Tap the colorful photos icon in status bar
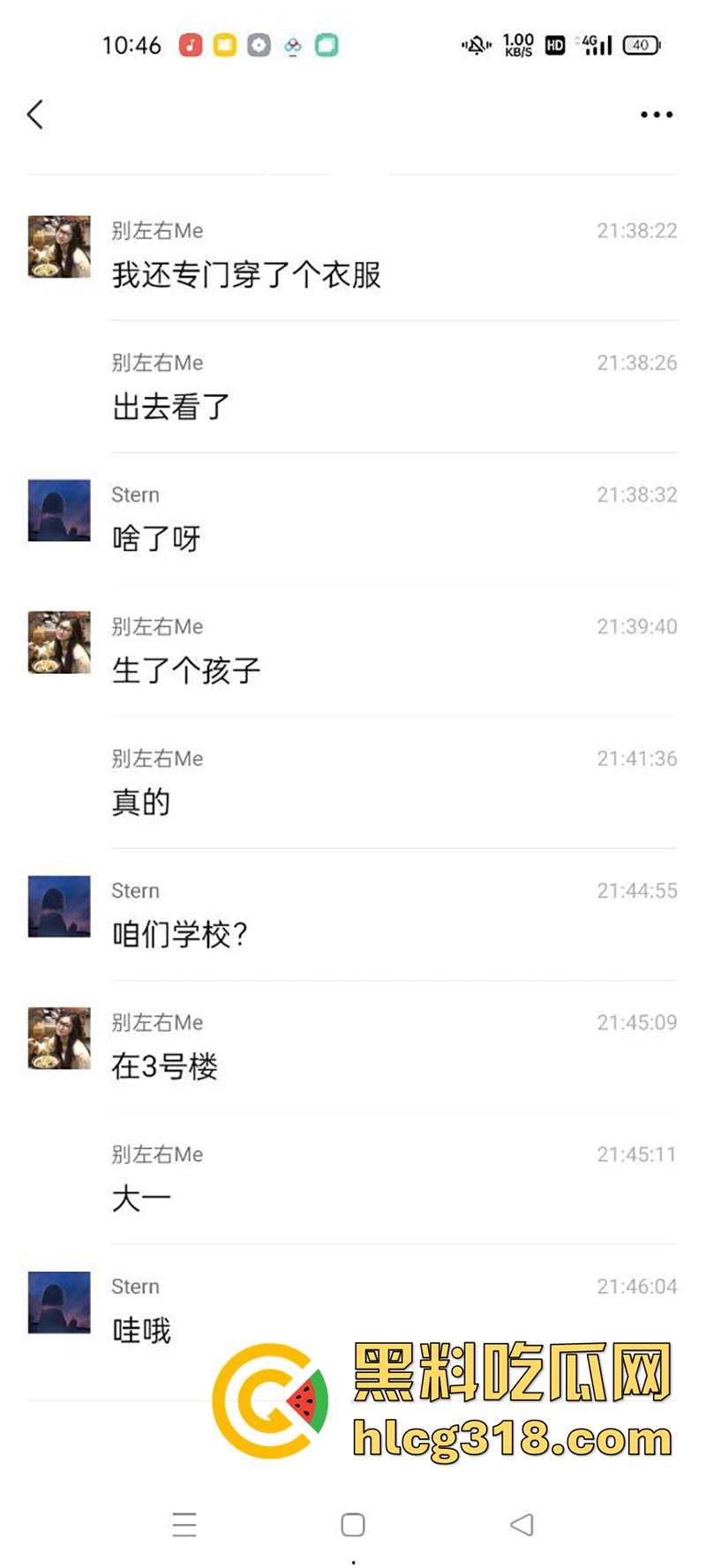Image resolution: width=706 pixels, height=1568 pixels. tap(293, 44)
